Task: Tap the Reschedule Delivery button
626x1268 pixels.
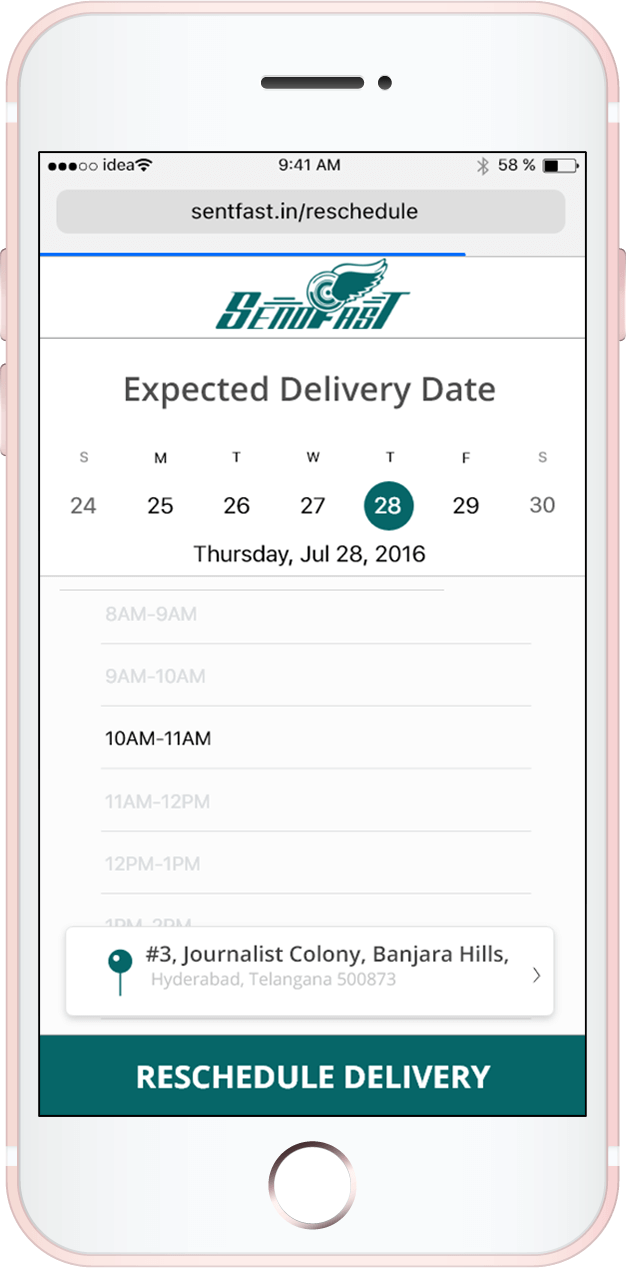Action: pos(313,1076)
